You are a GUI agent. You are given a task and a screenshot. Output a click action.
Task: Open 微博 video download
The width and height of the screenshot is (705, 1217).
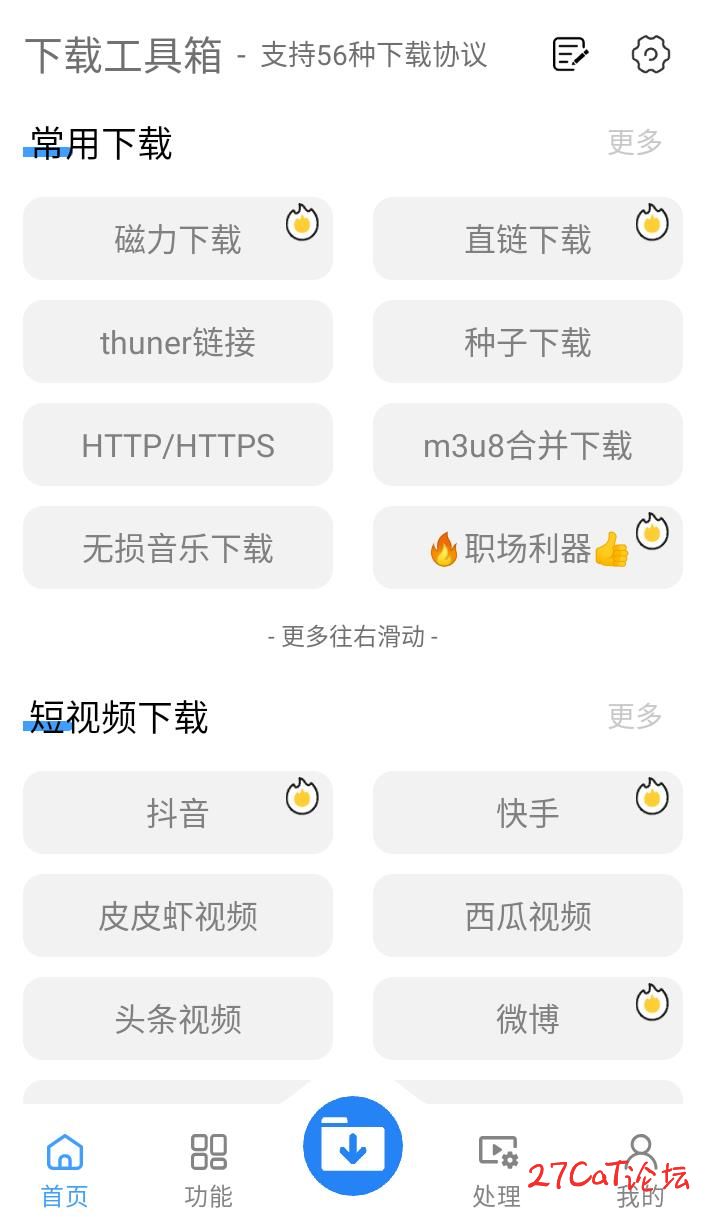[527, 1019]
